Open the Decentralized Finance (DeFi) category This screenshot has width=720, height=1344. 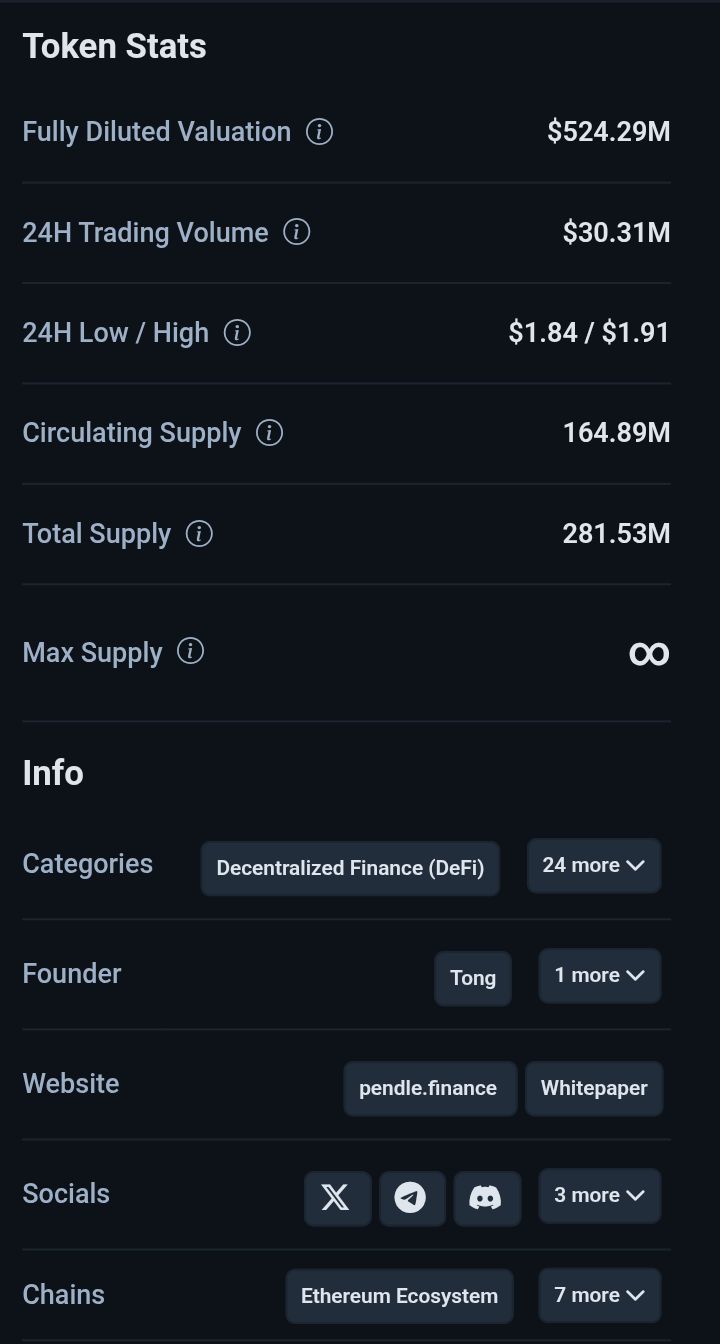coord(350,868)
